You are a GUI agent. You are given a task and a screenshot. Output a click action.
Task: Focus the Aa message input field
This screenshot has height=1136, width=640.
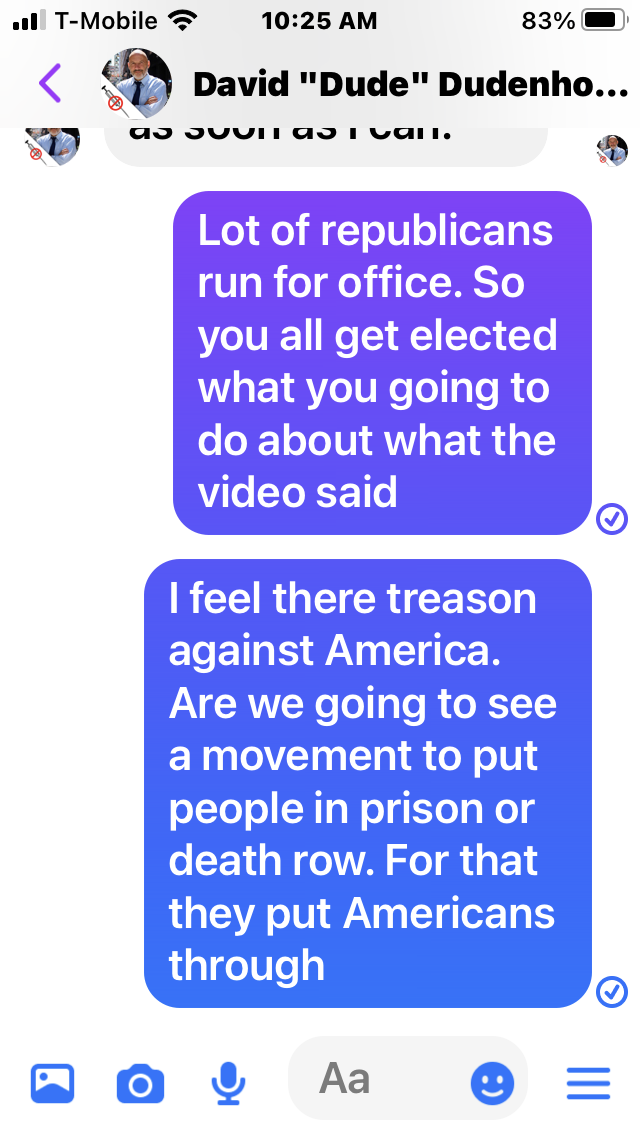click(x=380, y=1080)
